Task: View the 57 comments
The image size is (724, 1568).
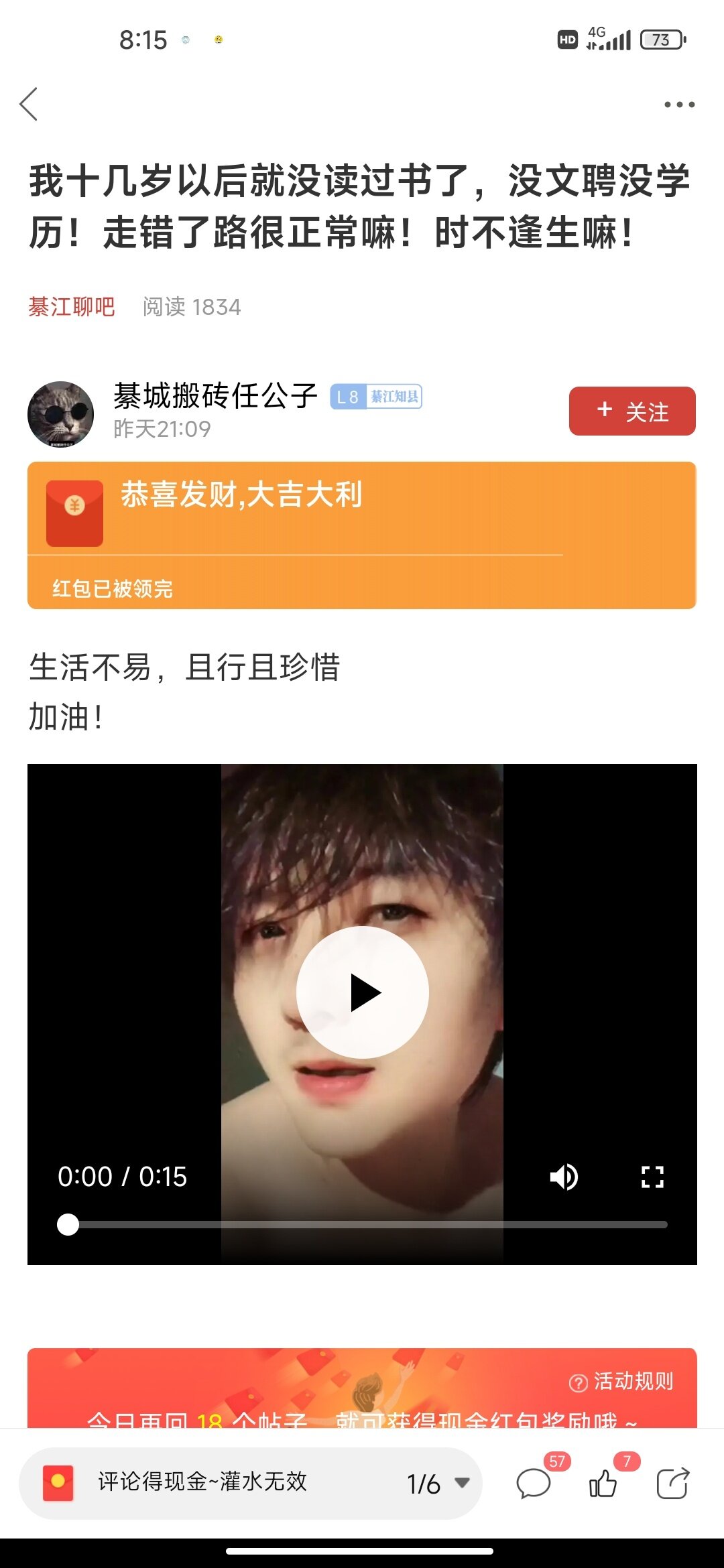Action: pyautogui.click(x=534, y=1483)
